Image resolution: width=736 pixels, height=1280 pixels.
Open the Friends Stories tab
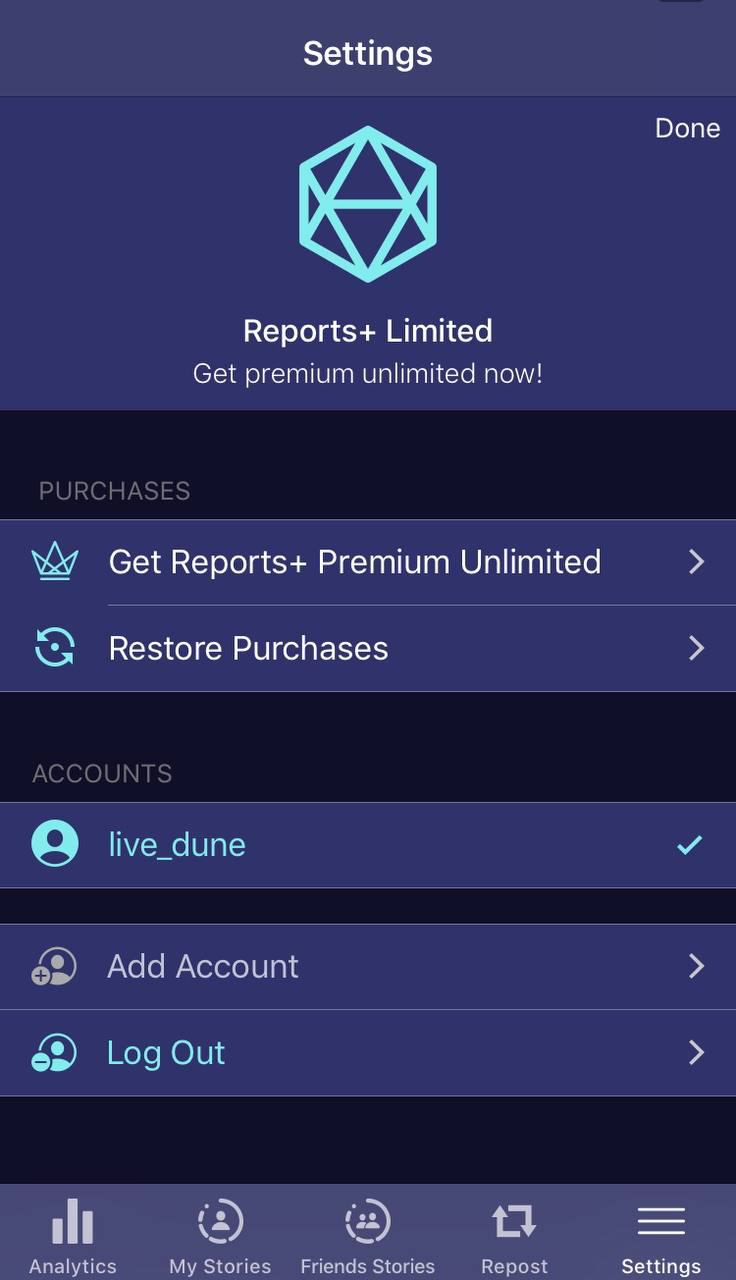click(x=368, y=1235)
